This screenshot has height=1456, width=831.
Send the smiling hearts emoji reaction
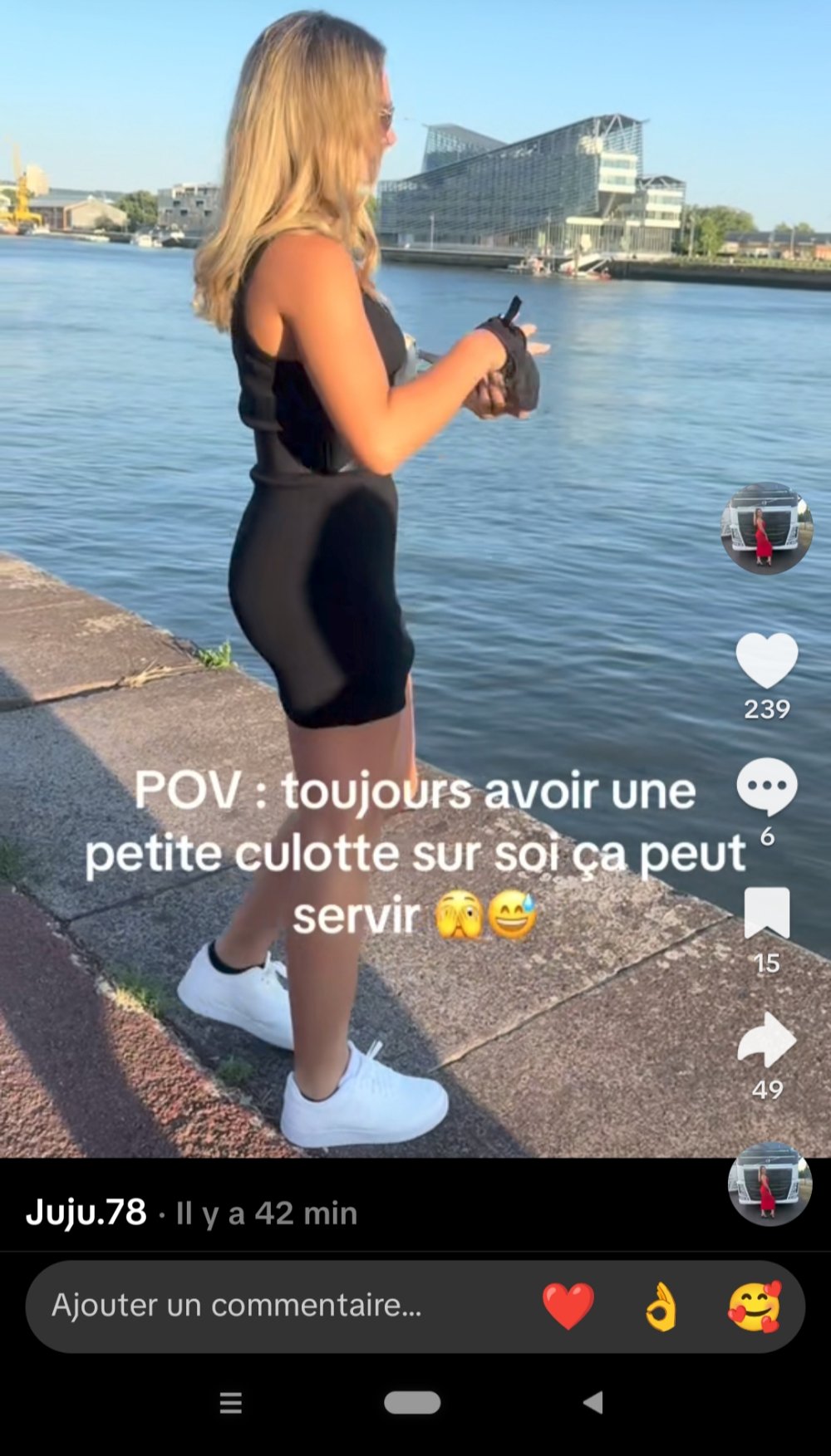[x=755, y=1306]
